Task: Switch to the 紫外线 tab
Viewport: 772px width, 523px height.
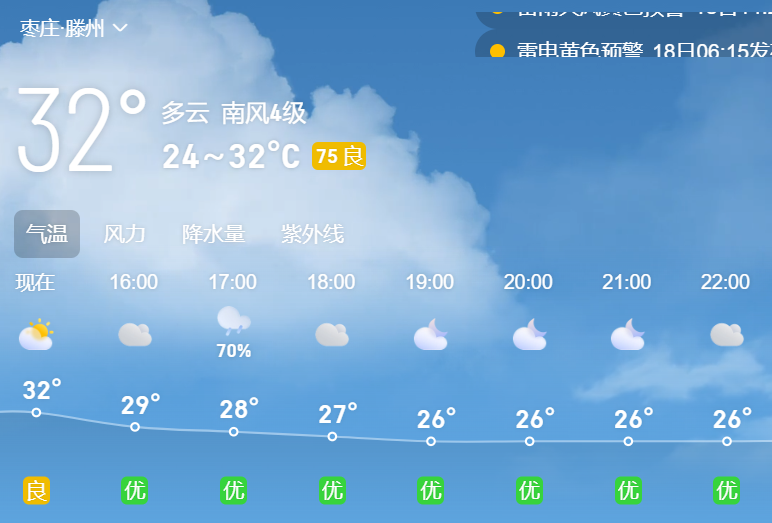Action: click(x=312, y=234)
